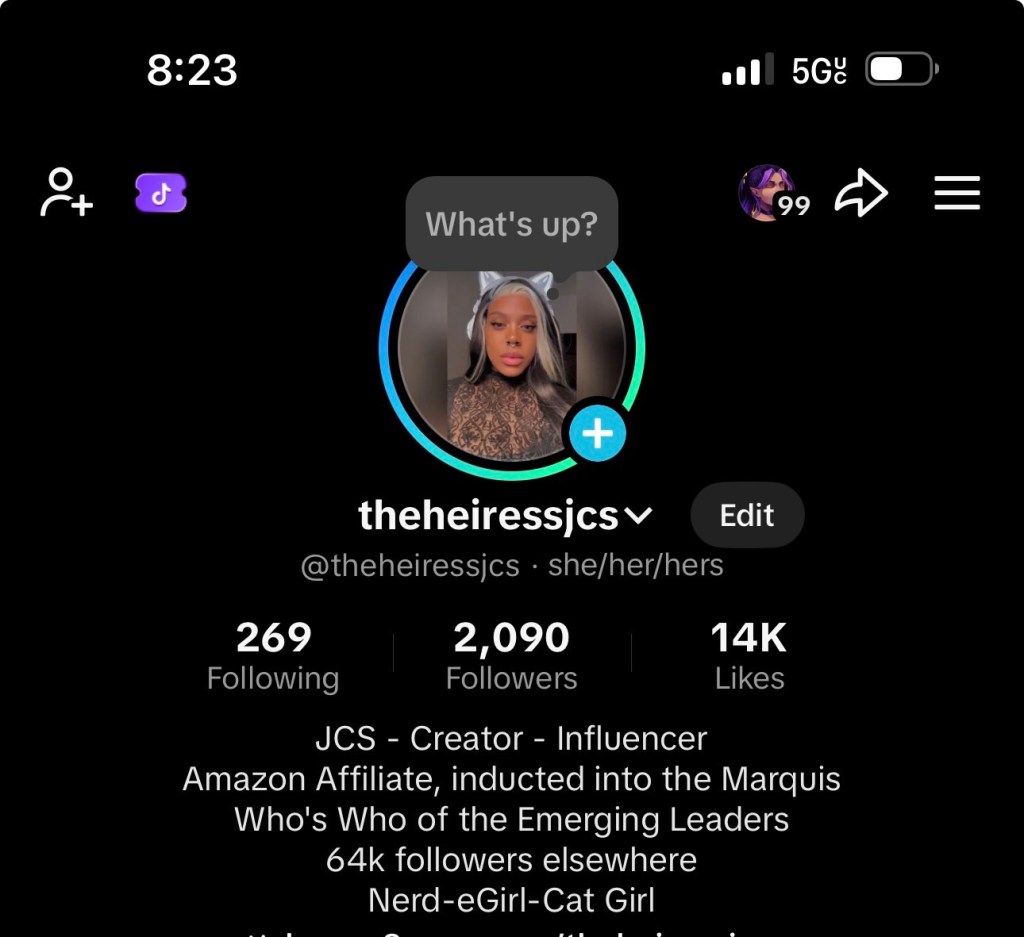
Task: View the 269 Following list
Action: pos(273,656)
